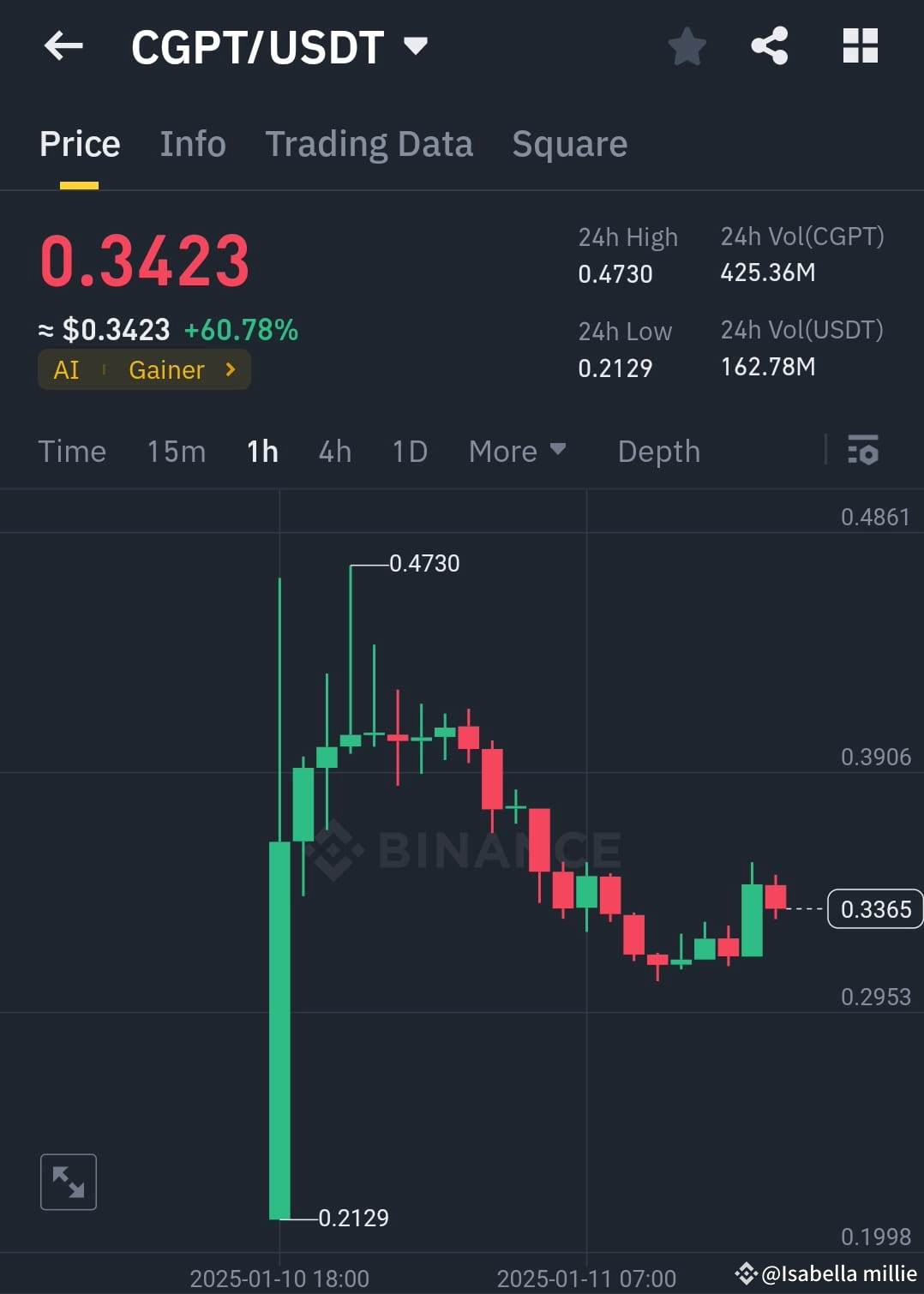The width and height of the screenshot is (924, 1294).
Task: Tap the AI tag below the price
Action: [x=67, y=369]
